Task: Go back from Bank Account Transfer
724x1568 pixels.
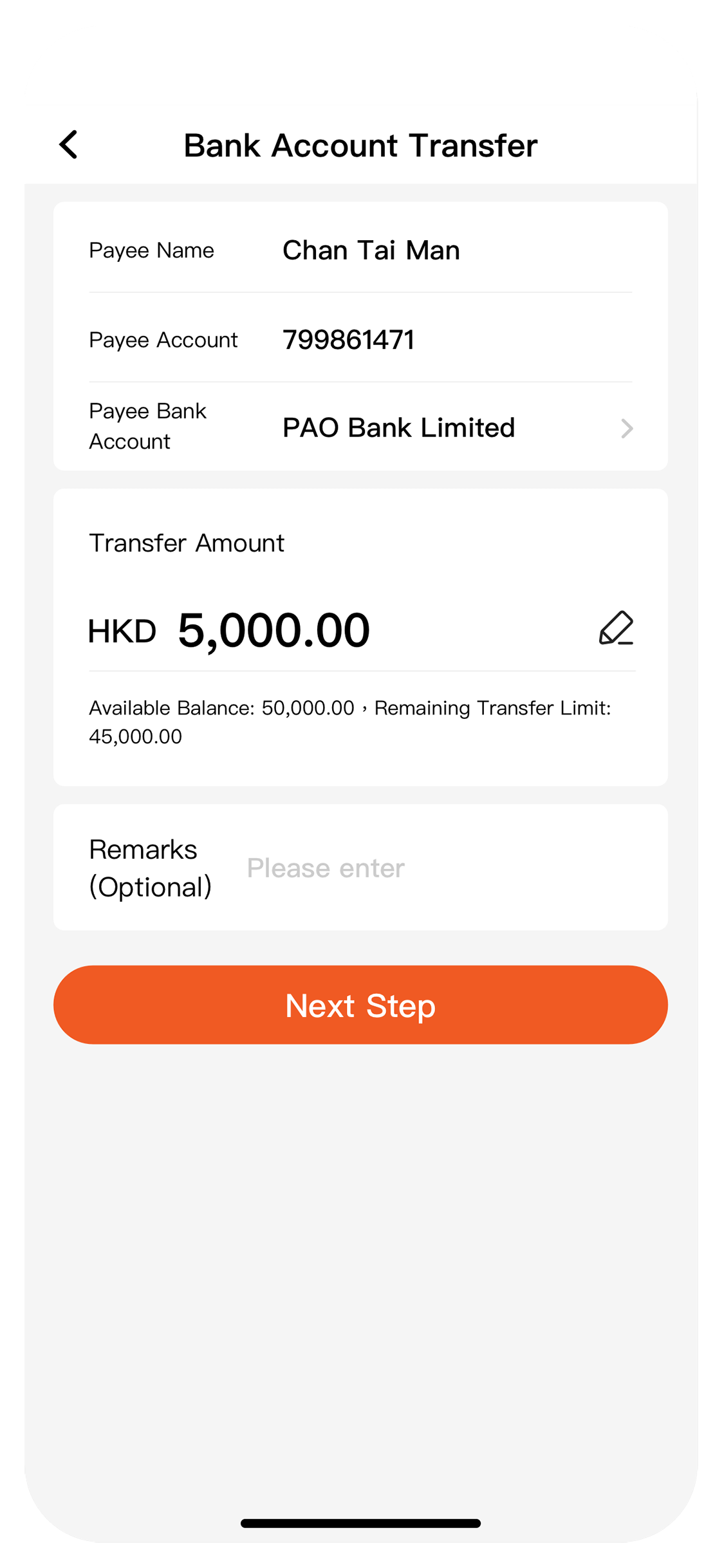Action: pyautogui.click(x=69, y=144)
